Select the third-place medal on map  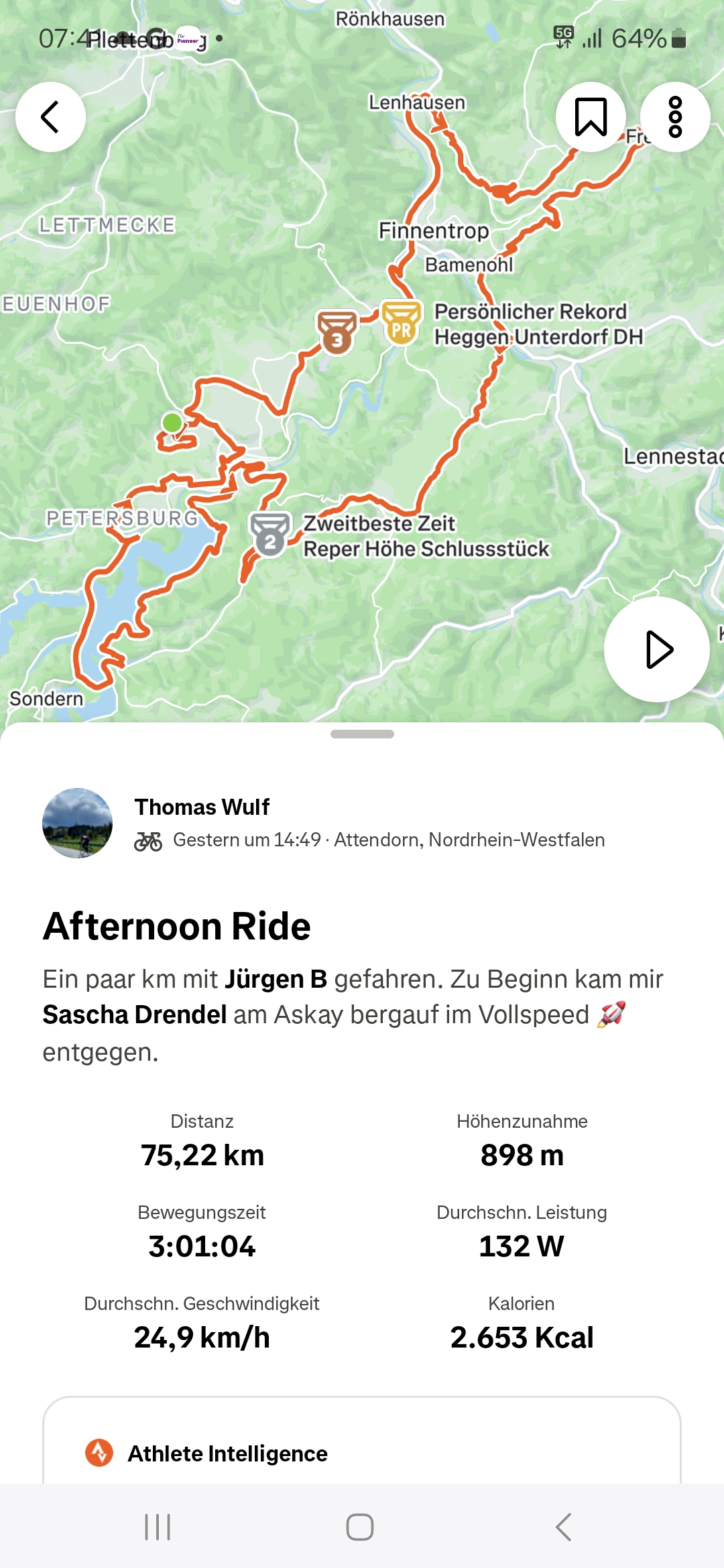[x=337, y=332]
